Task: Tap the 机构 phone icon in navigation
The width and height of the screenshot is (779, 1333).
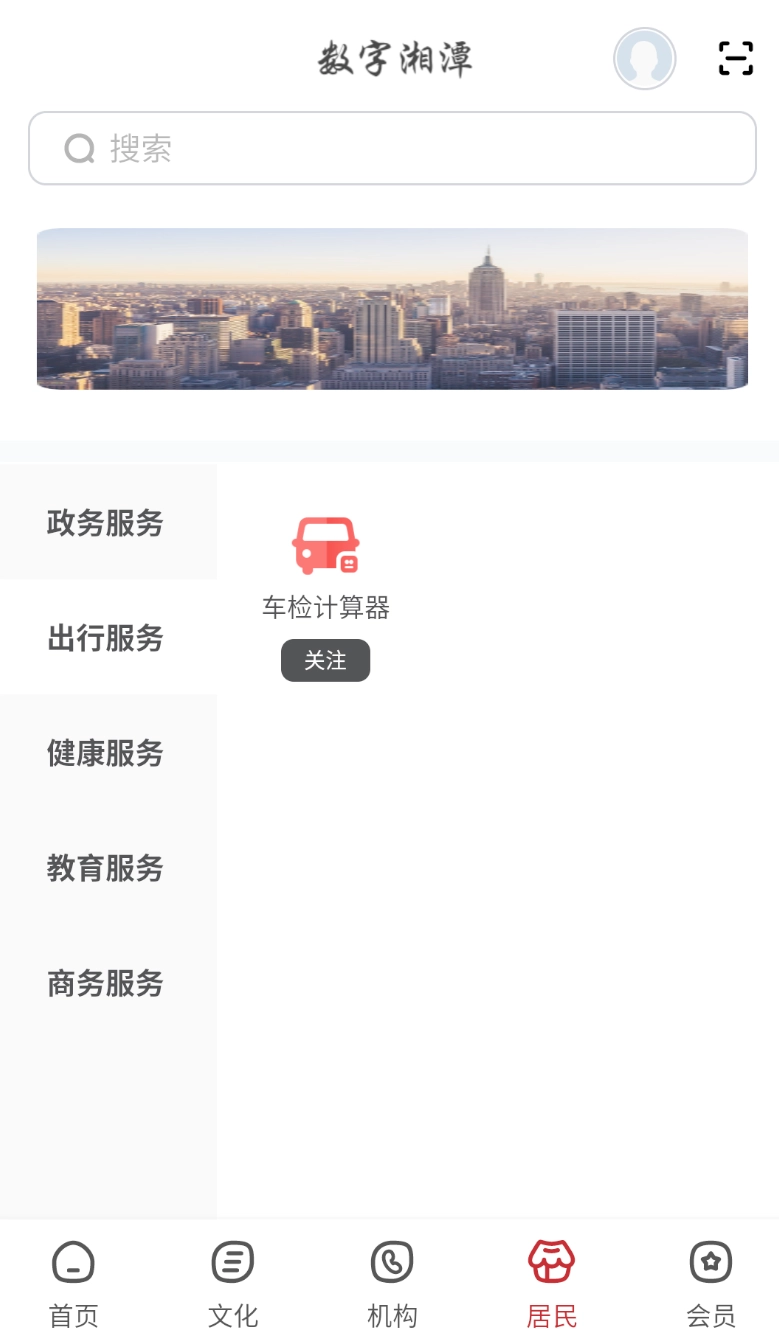Action: 391,1261
